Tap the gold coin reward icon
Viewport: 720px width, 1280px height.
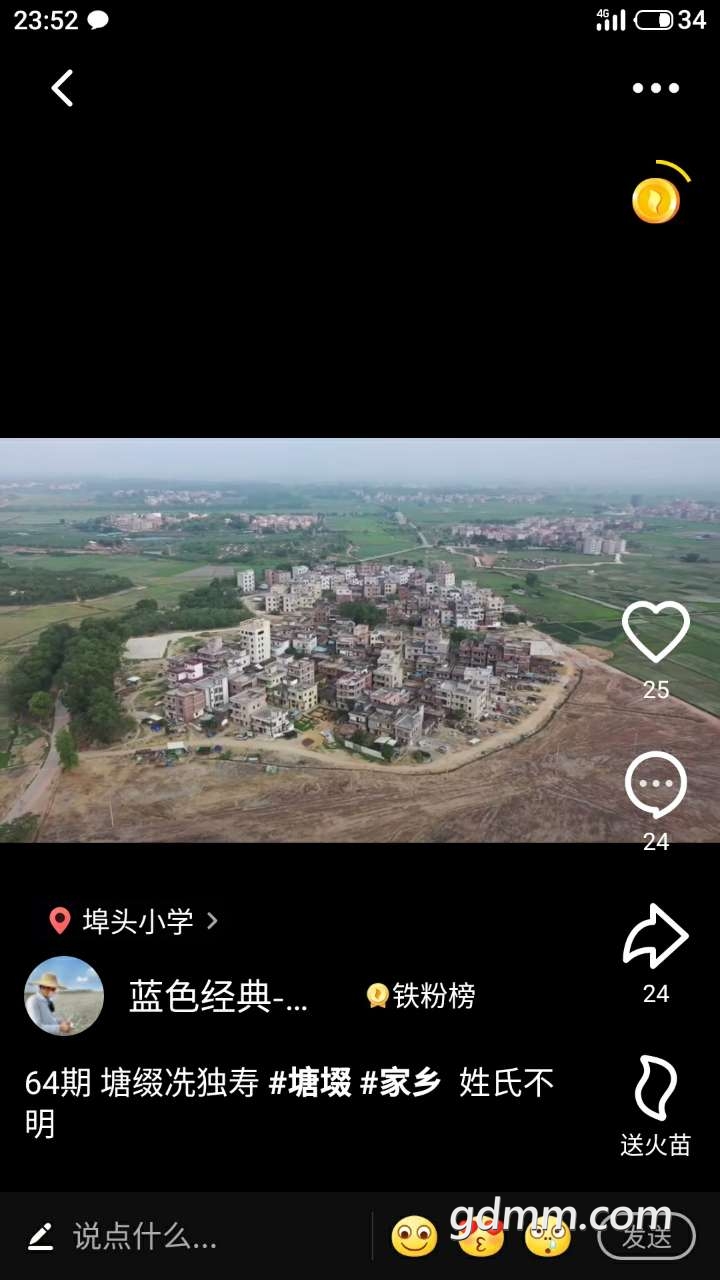click(656, 200)
